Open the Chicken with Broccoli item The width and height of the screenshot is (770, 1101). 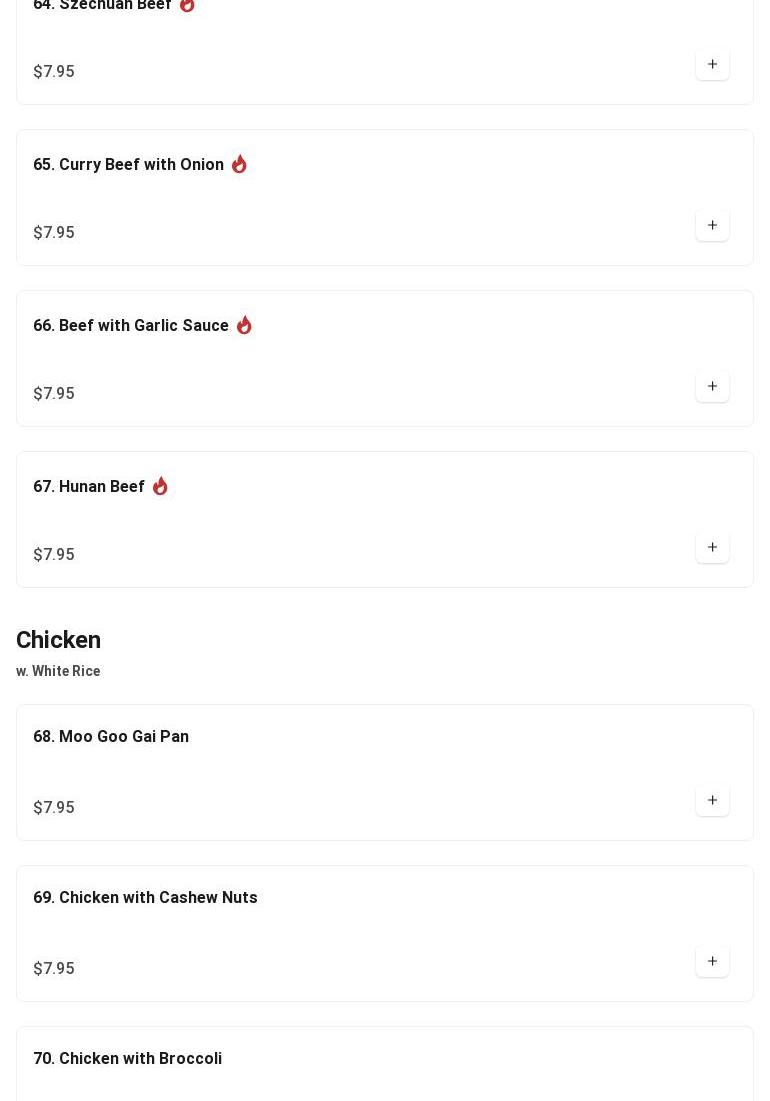[x=127, y=1059]
